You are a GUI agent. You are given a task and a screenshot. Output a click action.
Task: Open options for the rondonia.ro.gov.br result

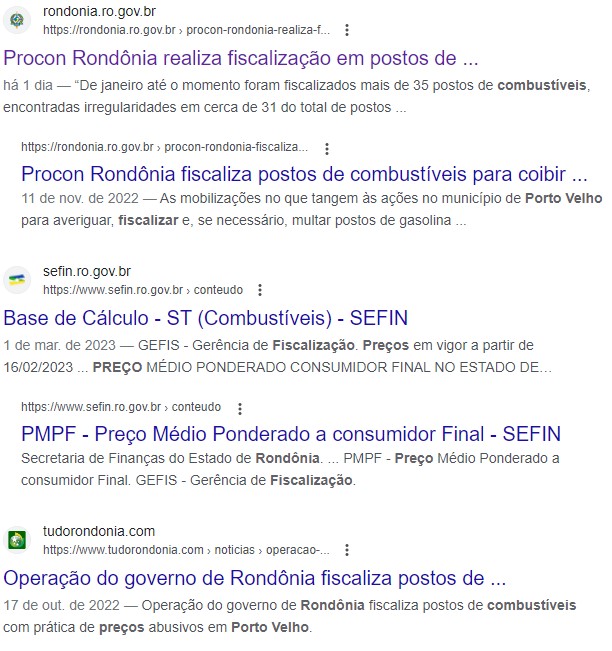click(346, 30)
